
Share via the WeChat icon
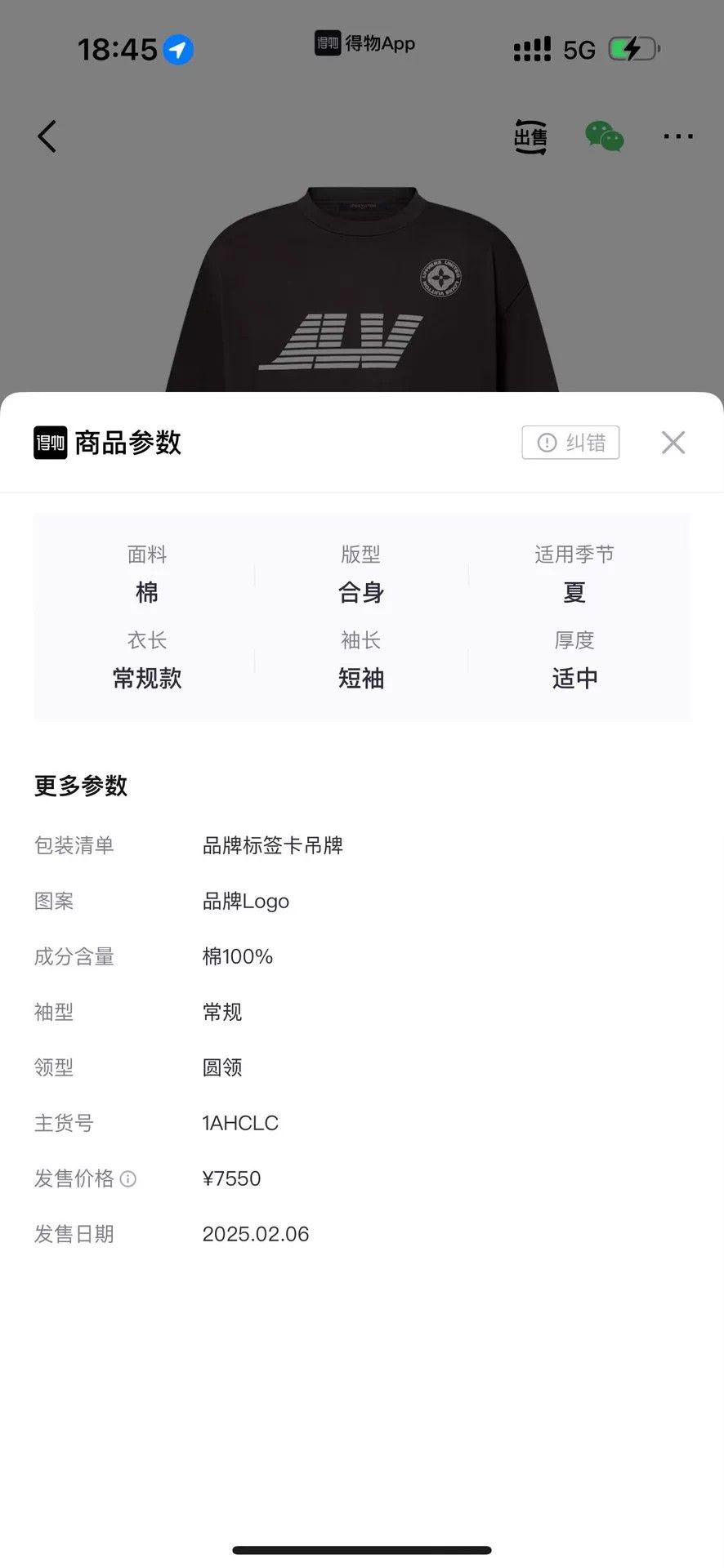[x=605, y=136]
